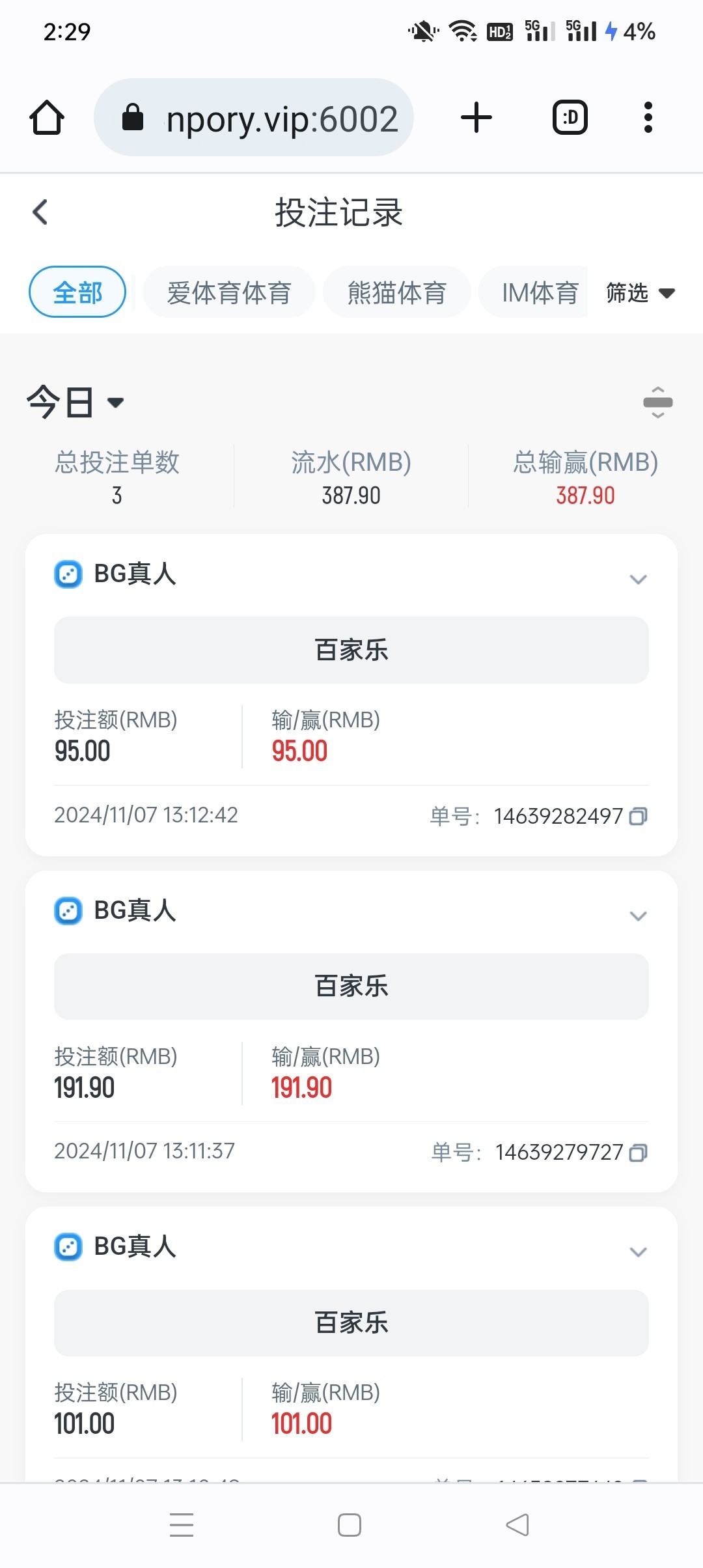Tap the Home icon left of address bar
703x1568 pixels.
[x=47, y=117]
